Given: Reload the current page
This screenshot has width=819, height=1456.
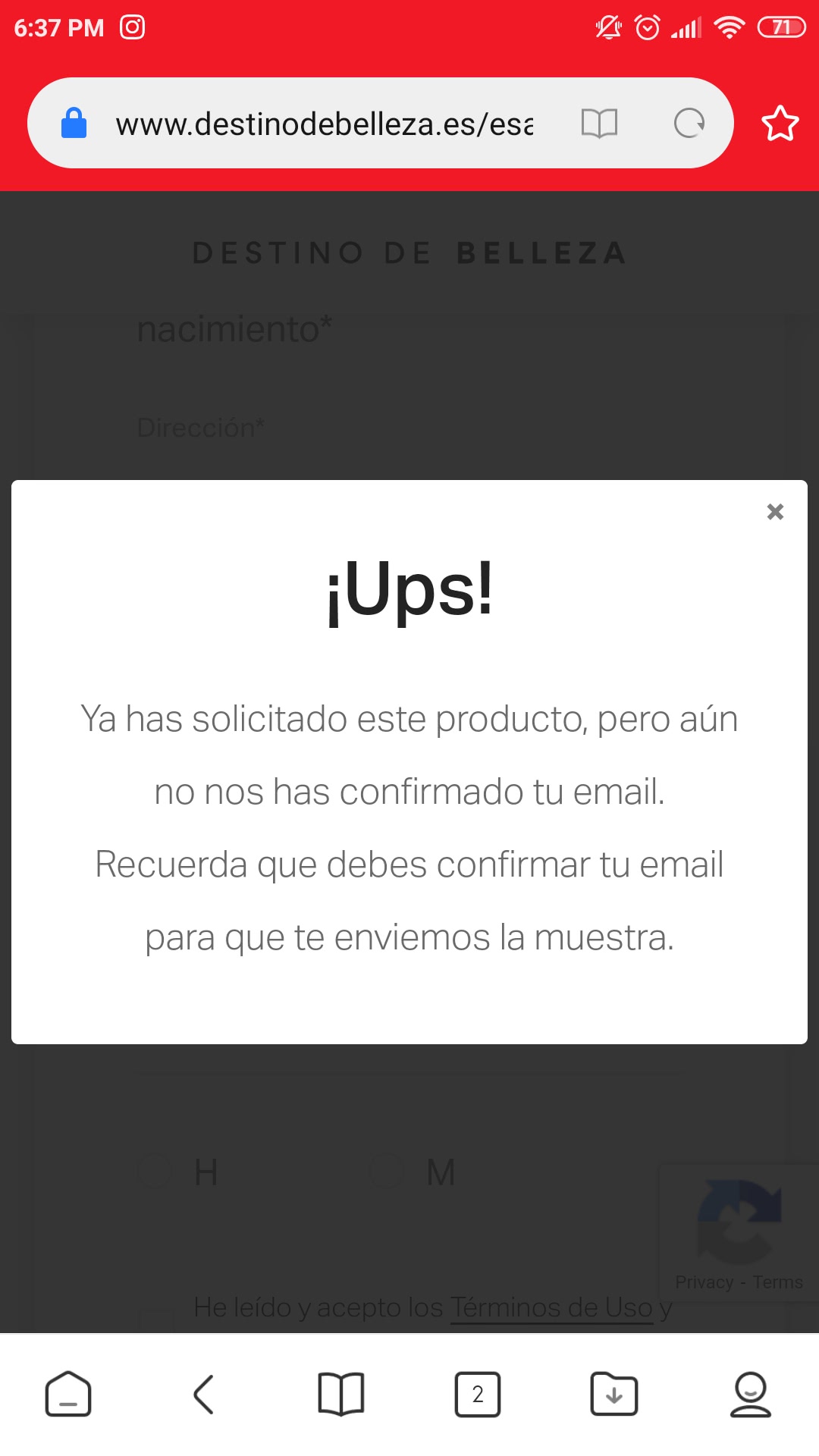Looking at the screenshot, I should tap(689, 123).
